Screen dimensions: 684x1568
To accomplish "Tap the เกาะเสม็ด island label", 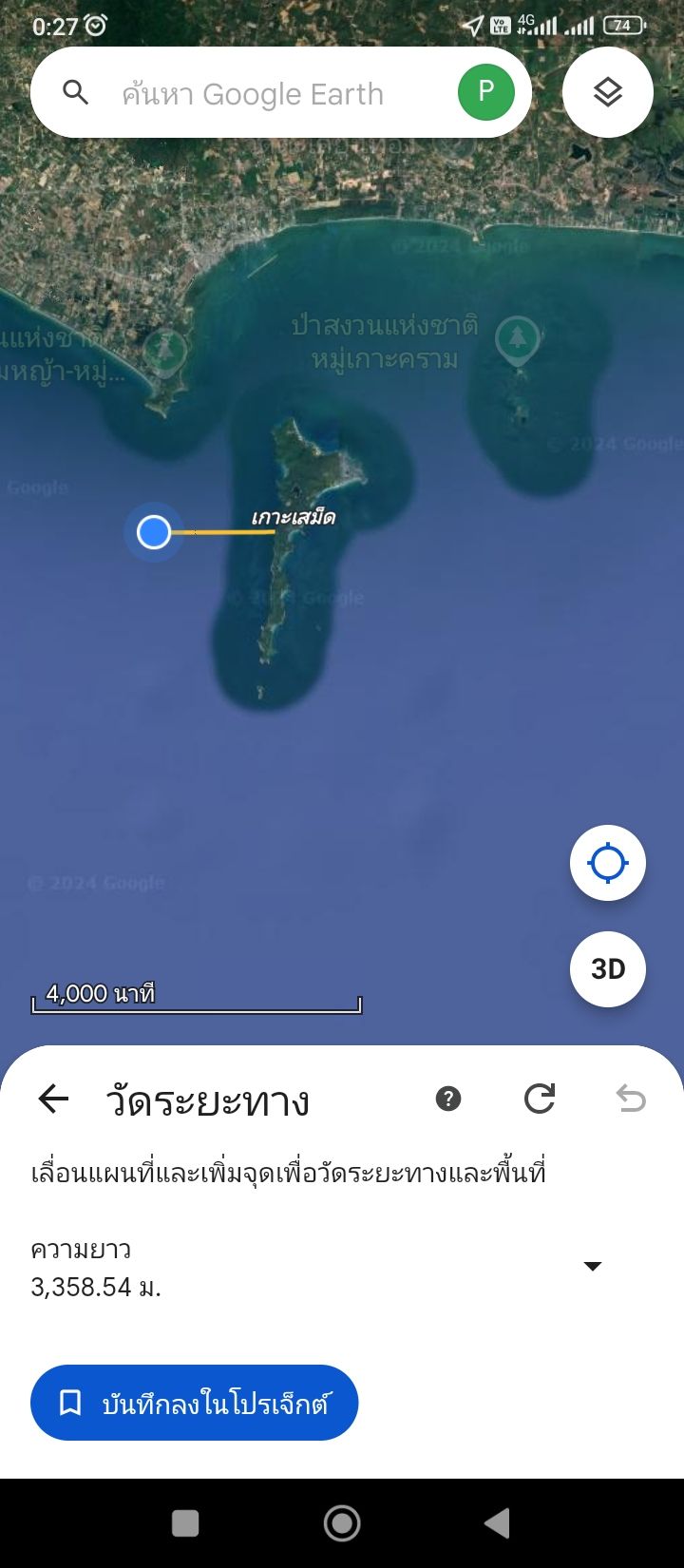I will tap(293, 518).
